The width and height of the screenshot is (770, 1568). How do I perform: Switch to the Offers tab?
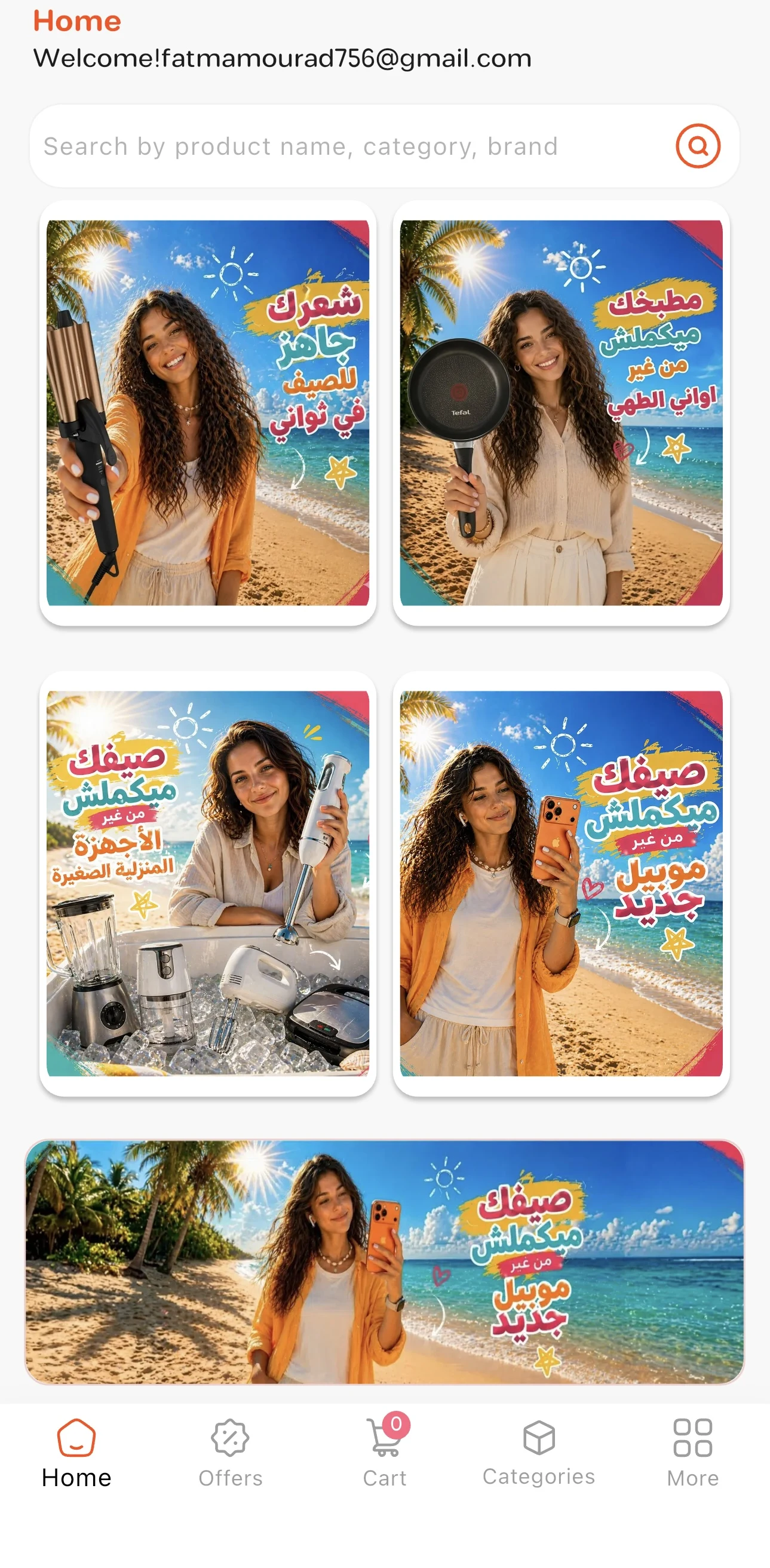pos(231,1454)
